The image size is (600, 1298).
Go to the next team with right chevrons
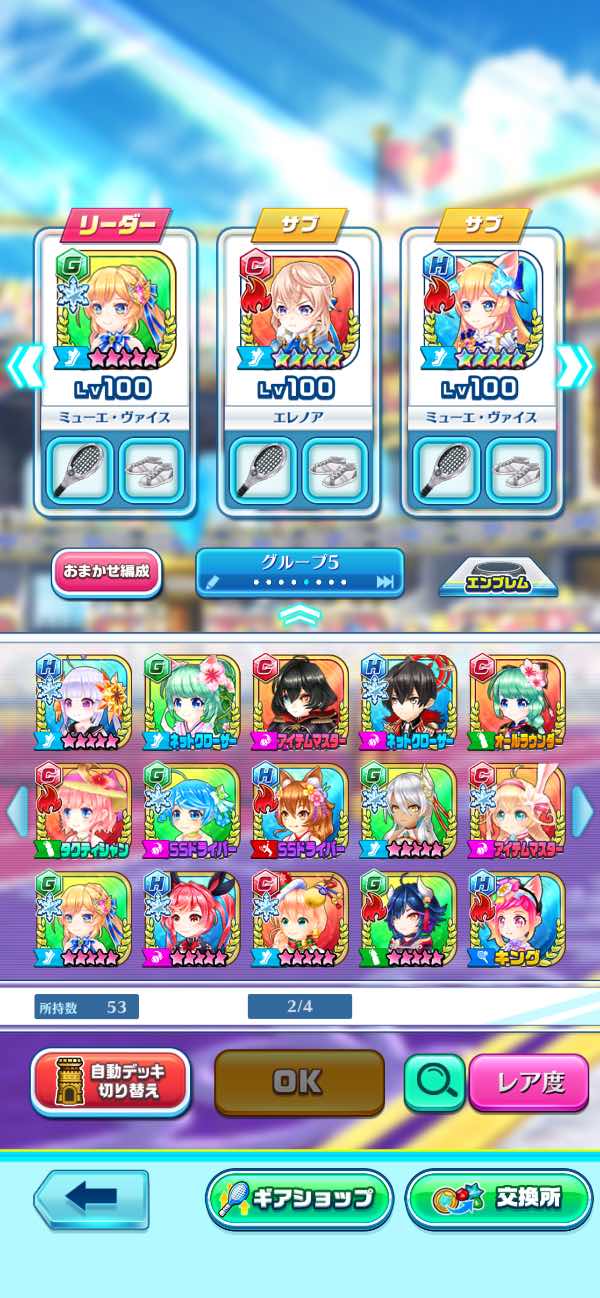574,367
